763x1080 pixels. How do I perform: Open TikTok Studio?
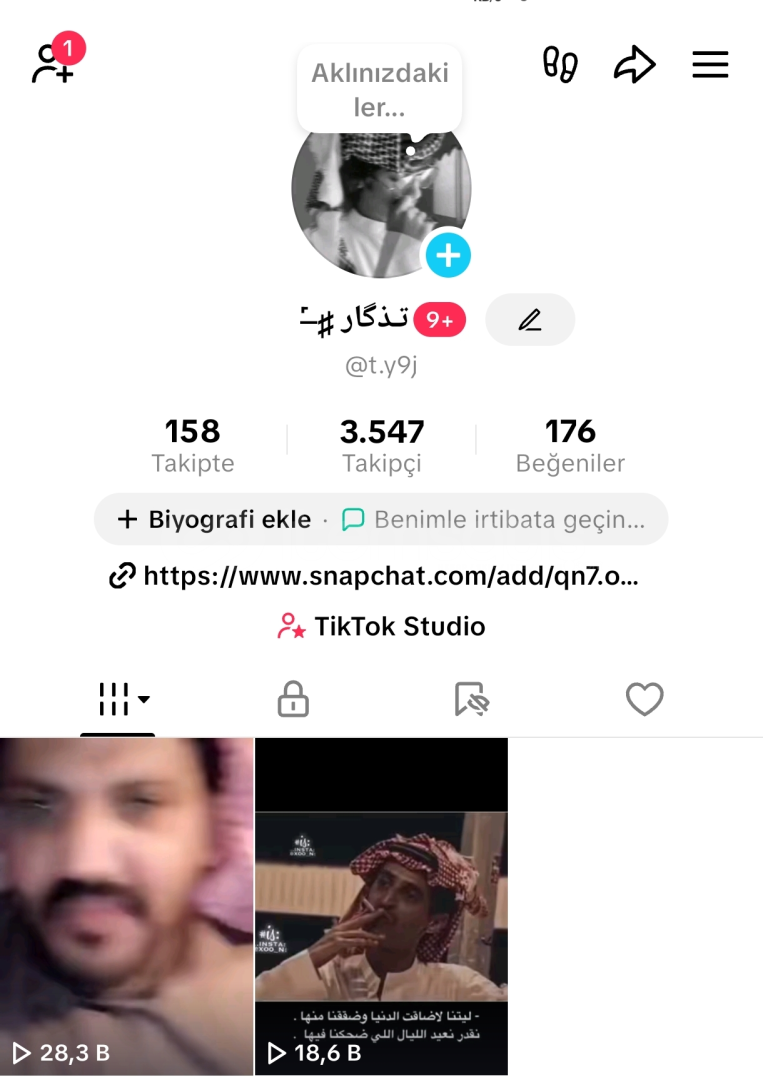[x=382, y=627]
